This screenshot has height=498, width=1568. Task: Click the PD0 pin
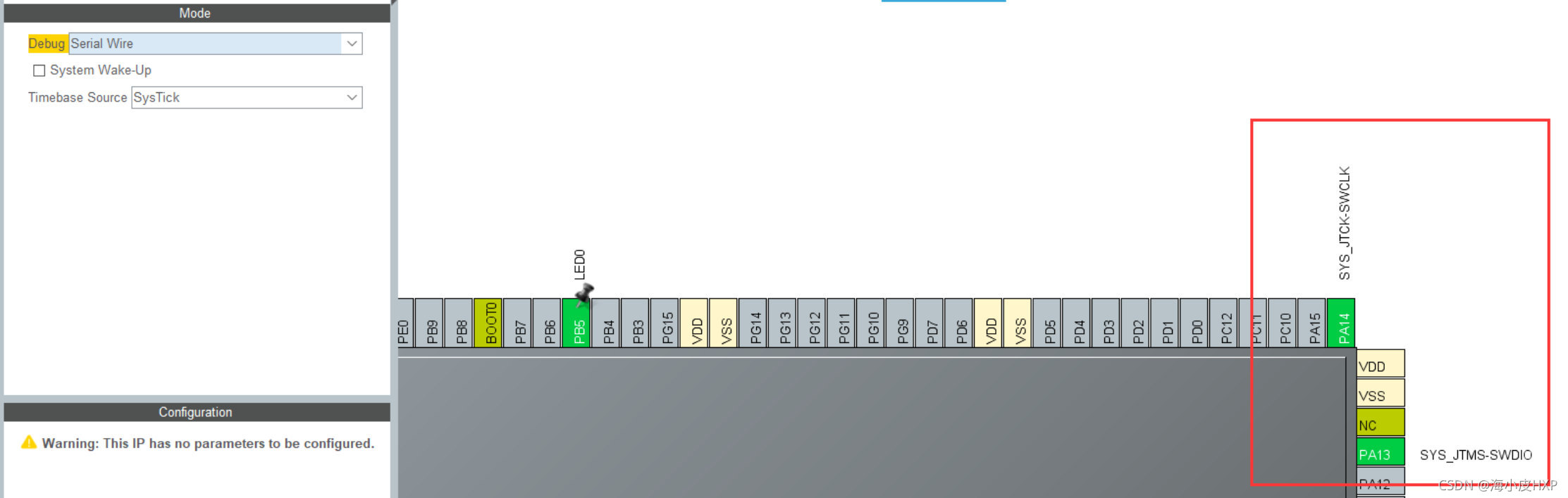point(1194,323)
